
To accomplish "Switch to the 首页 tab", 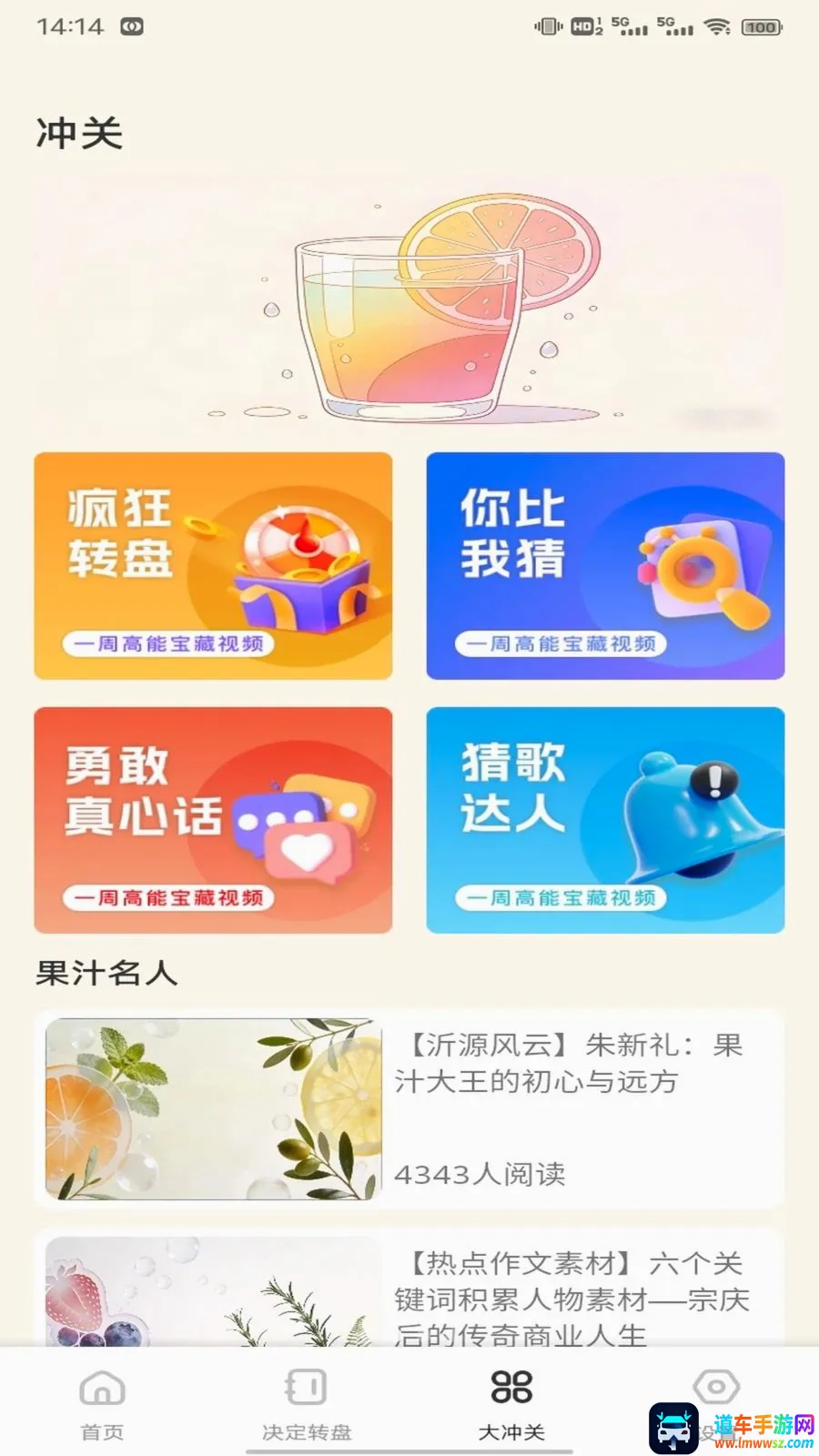I will [102, 1404].
